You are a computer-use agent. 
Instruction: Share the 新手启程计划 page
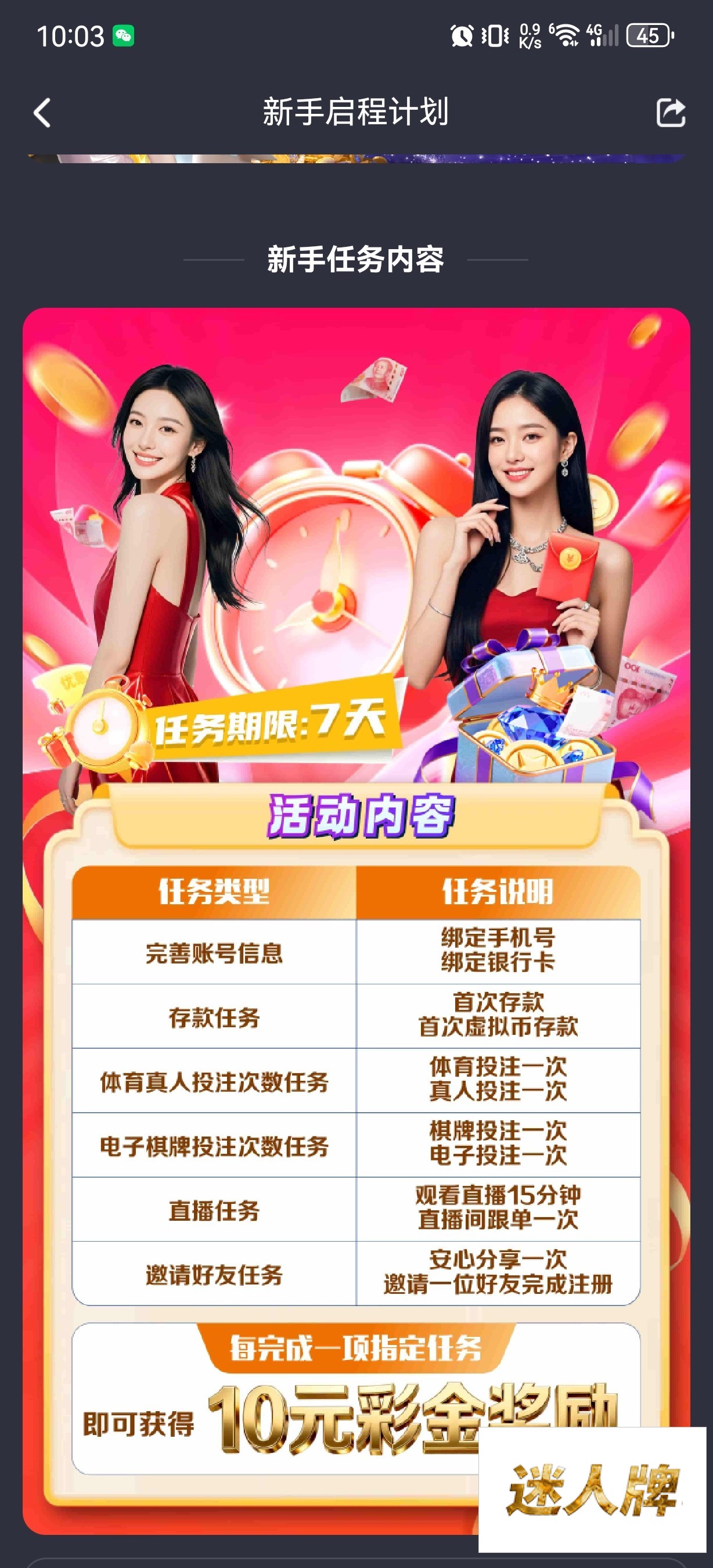[x=671, y=113]
